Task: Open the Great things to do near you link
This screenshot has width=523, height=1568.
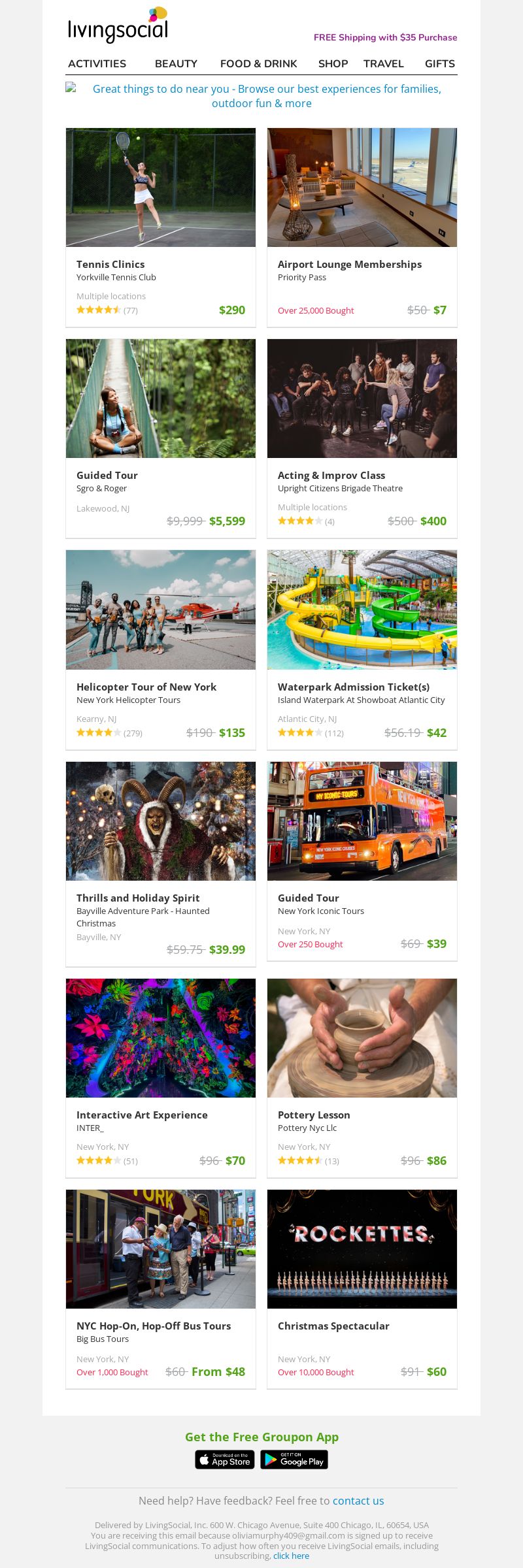Action: (x=267, y=96)
